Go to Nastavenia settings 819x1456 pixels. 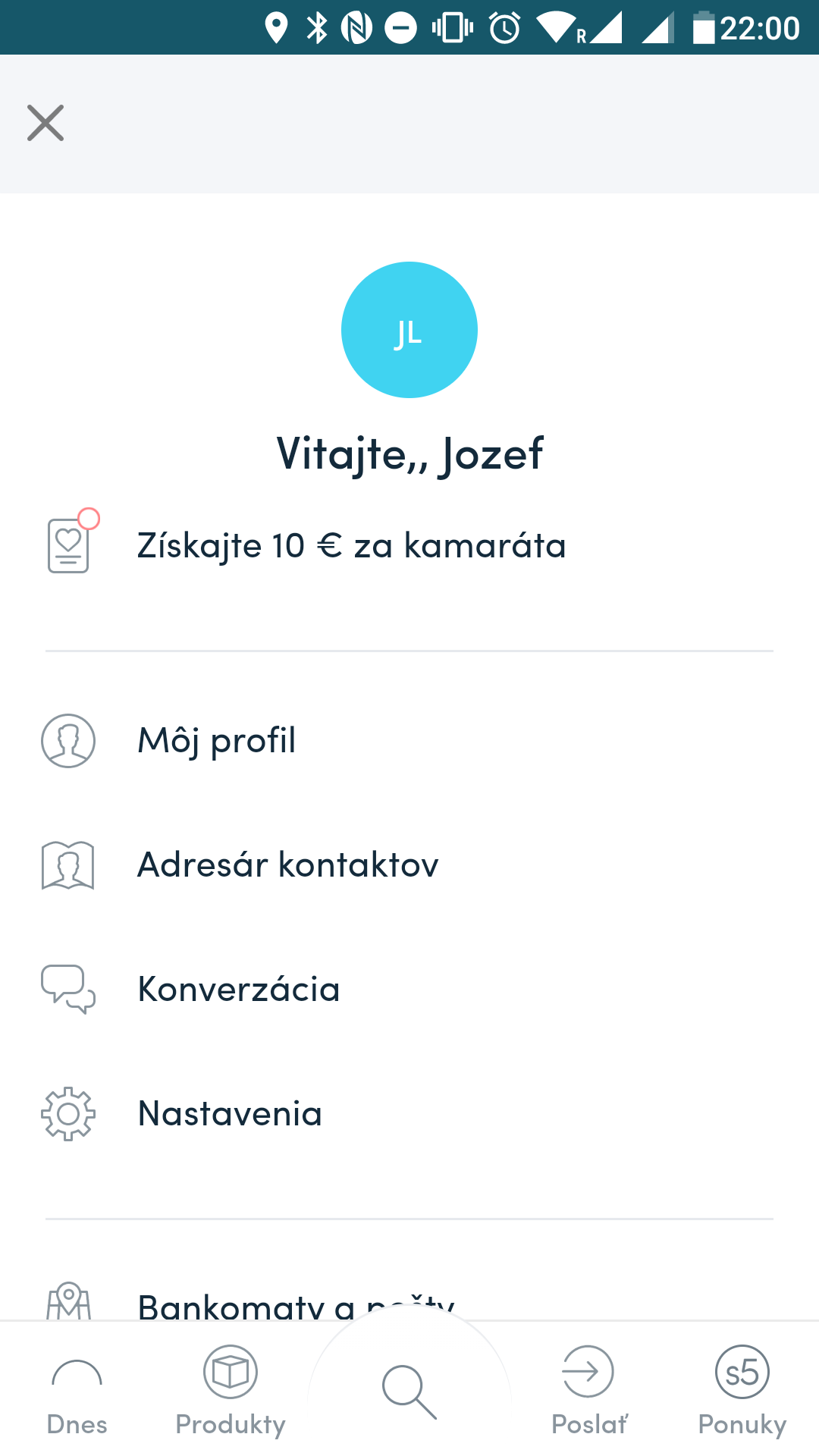(409, 1113)
